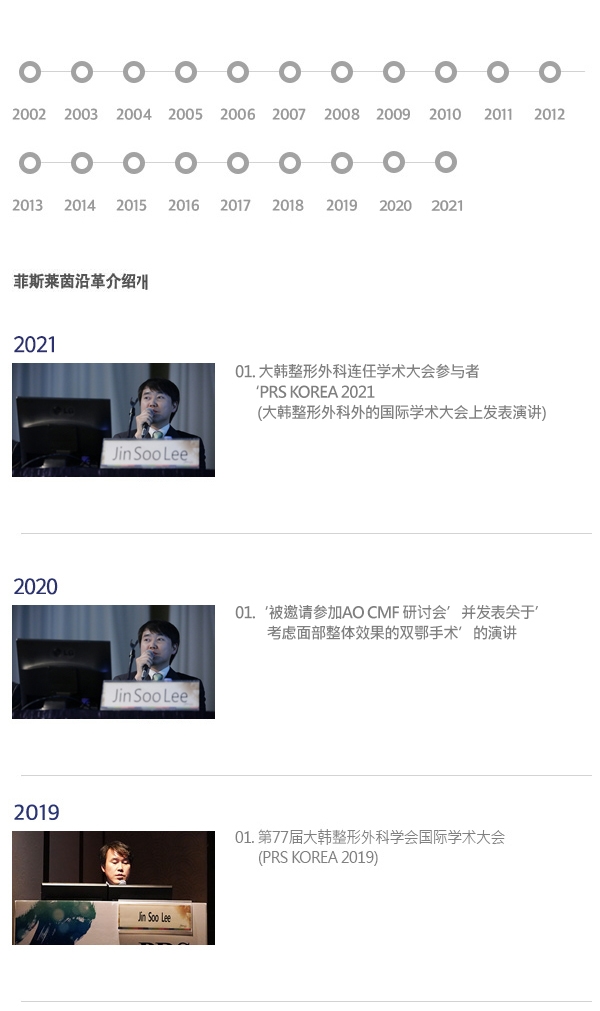
Task: Select year 2010 on timeline
Action: coord(446,72)
